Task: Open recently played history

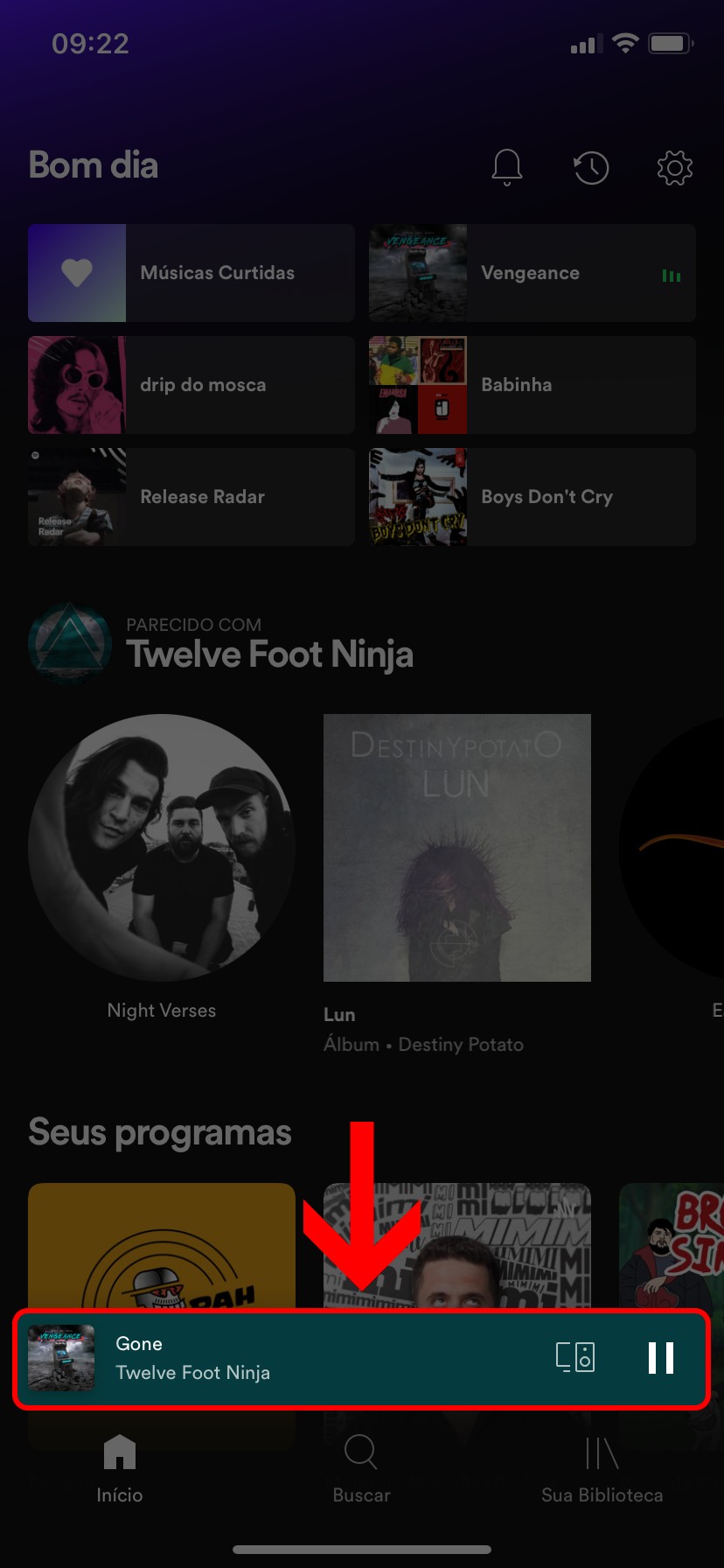Action: tap(591, 167)
